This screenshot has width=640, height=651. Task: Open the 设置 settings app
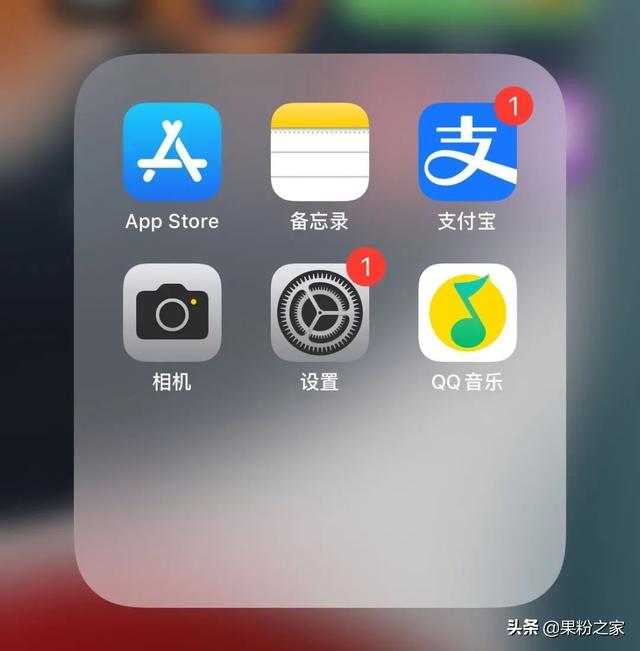[x=320, y=312]
